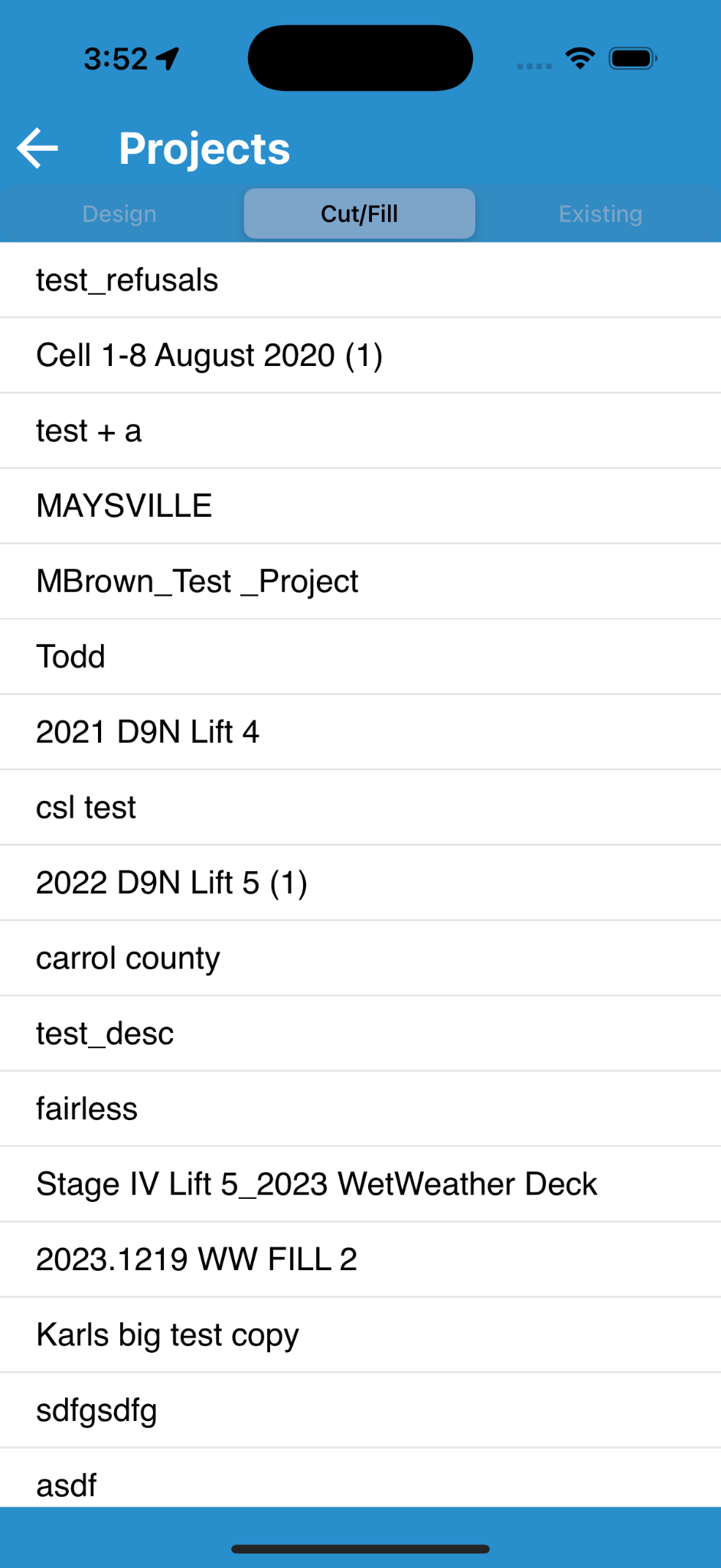Click the back arrow to leave Projects
This screenshot has width=721, height=1568.
pos(37,147)
